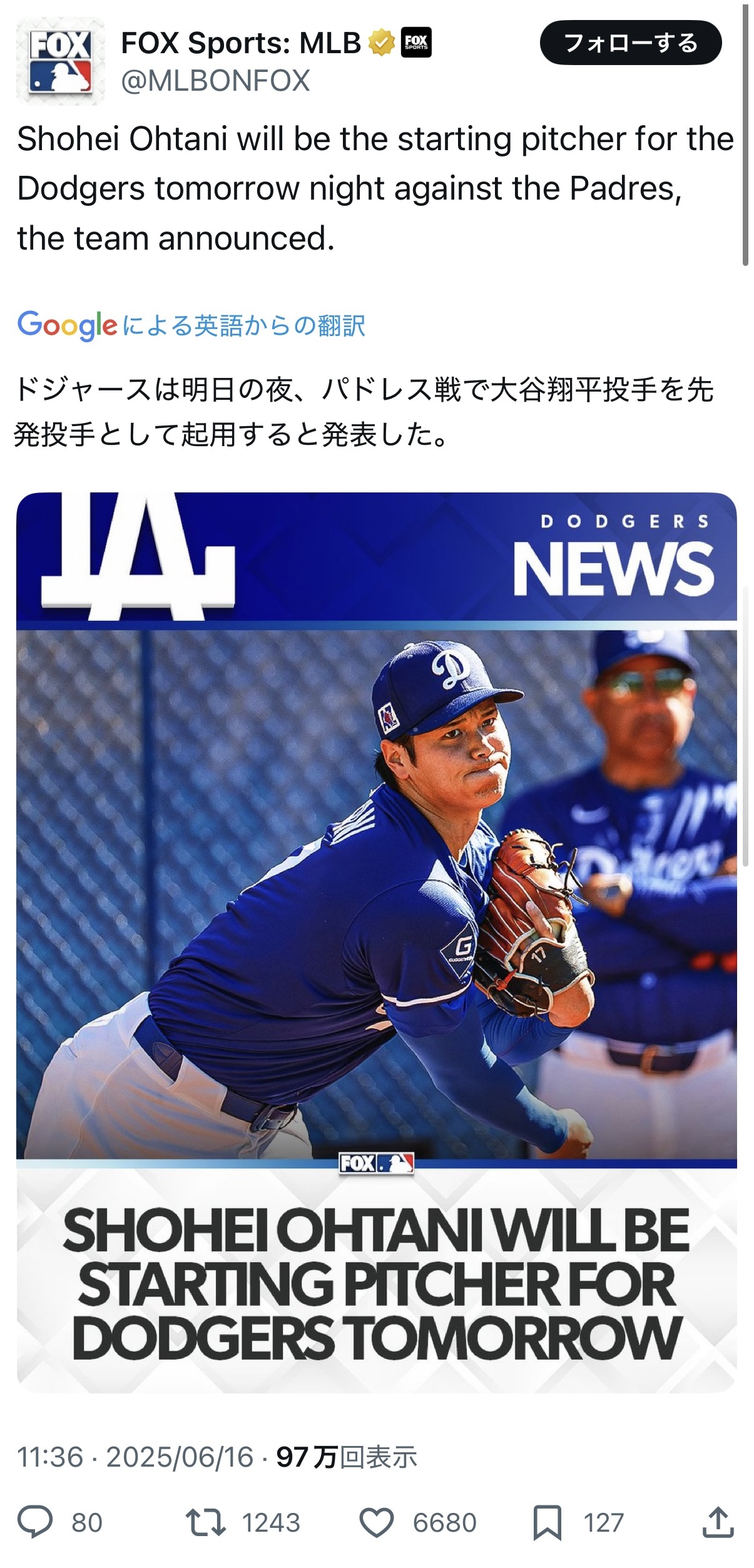Open the FOX Sports affiliation badge
The height and width of the screenshot is (1568, 754).
coord(416,43)
